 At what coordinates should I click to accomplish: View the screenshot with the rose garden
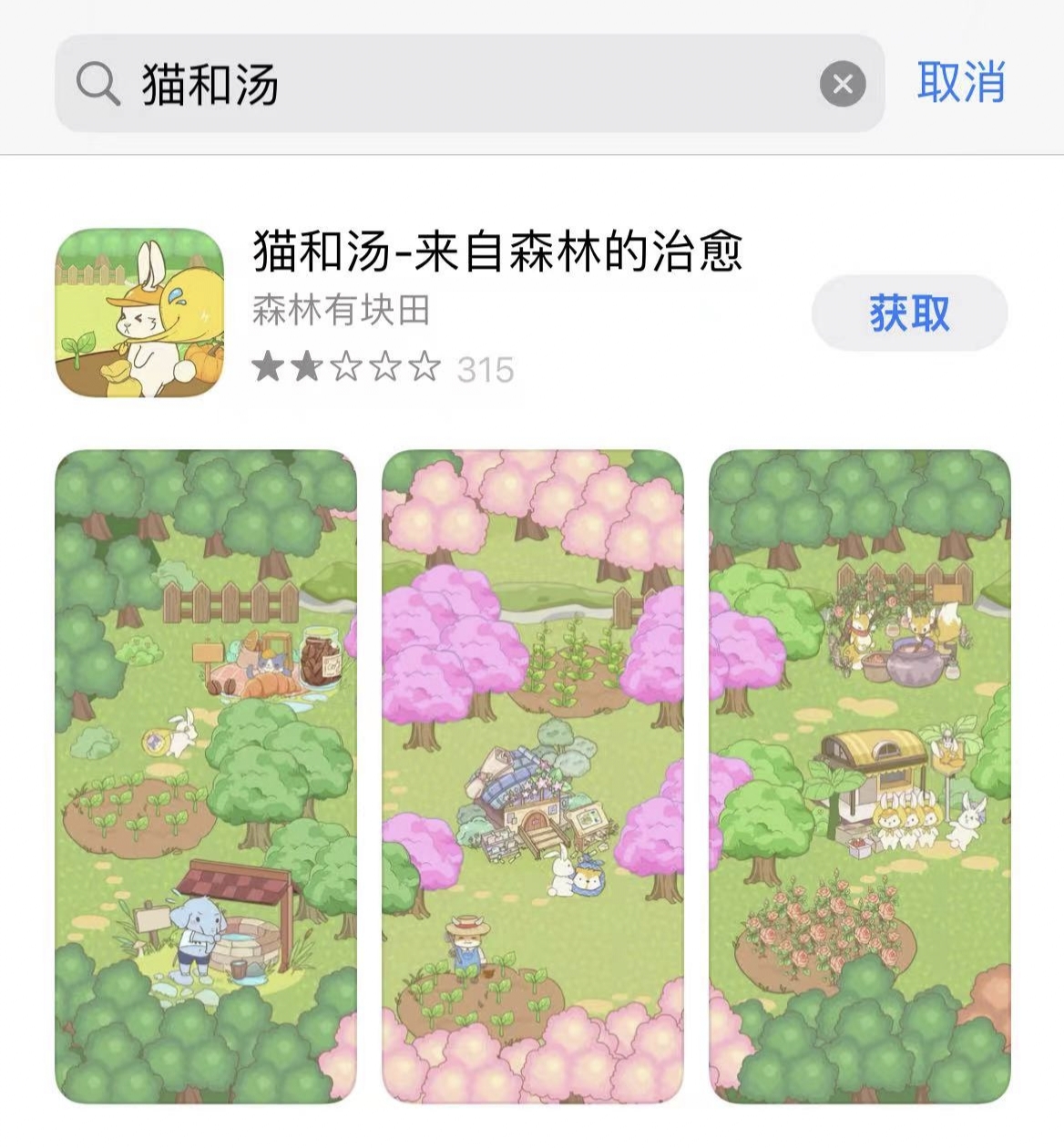[x=859, y=776]
